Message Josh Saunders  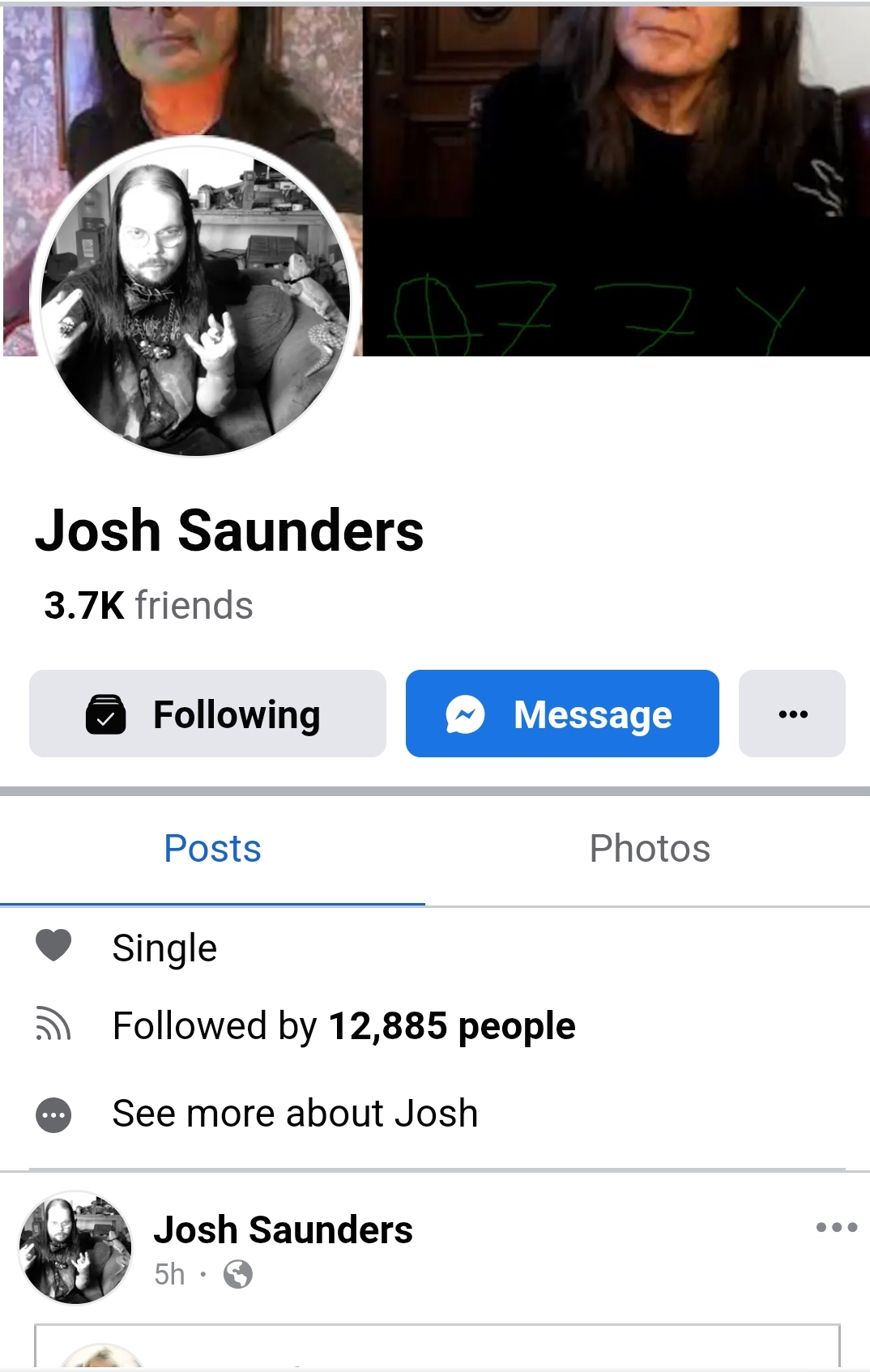click(x=562, y=714)
